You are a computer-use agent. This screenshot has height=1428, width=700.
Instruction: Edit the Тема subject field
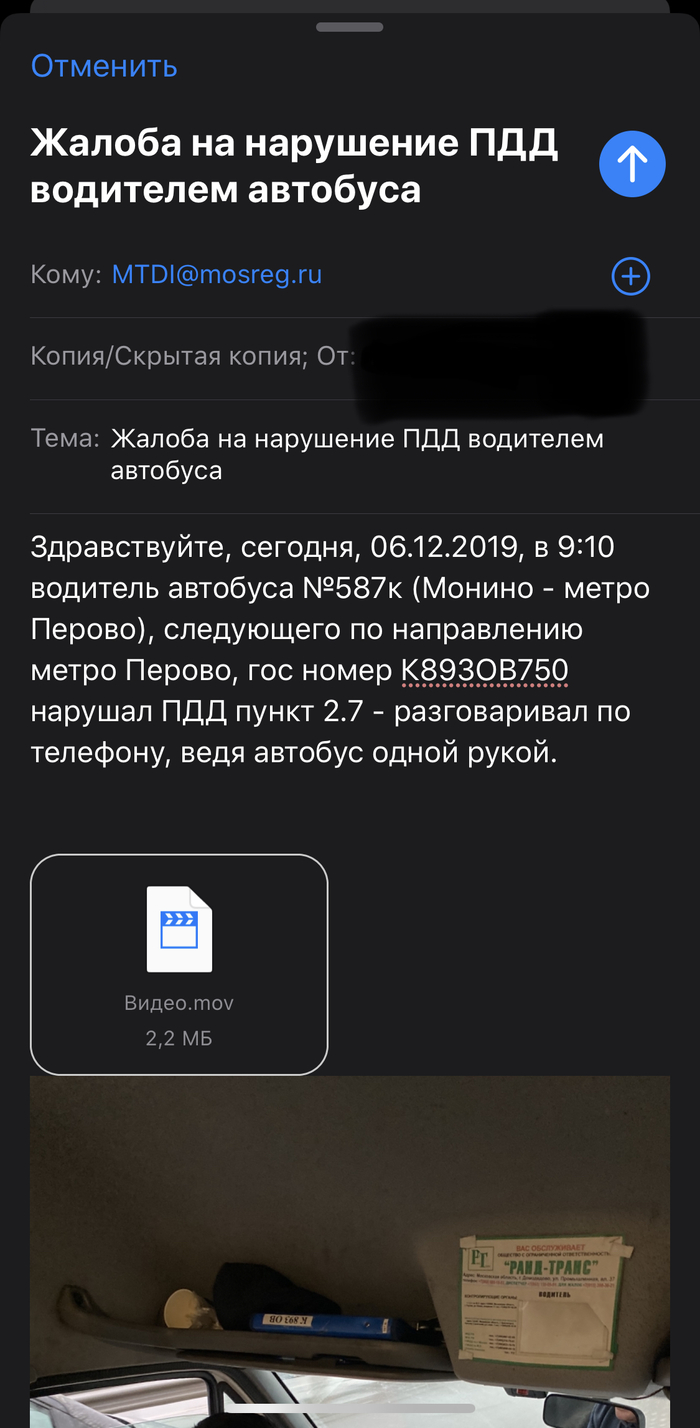[x=357, y=454]
